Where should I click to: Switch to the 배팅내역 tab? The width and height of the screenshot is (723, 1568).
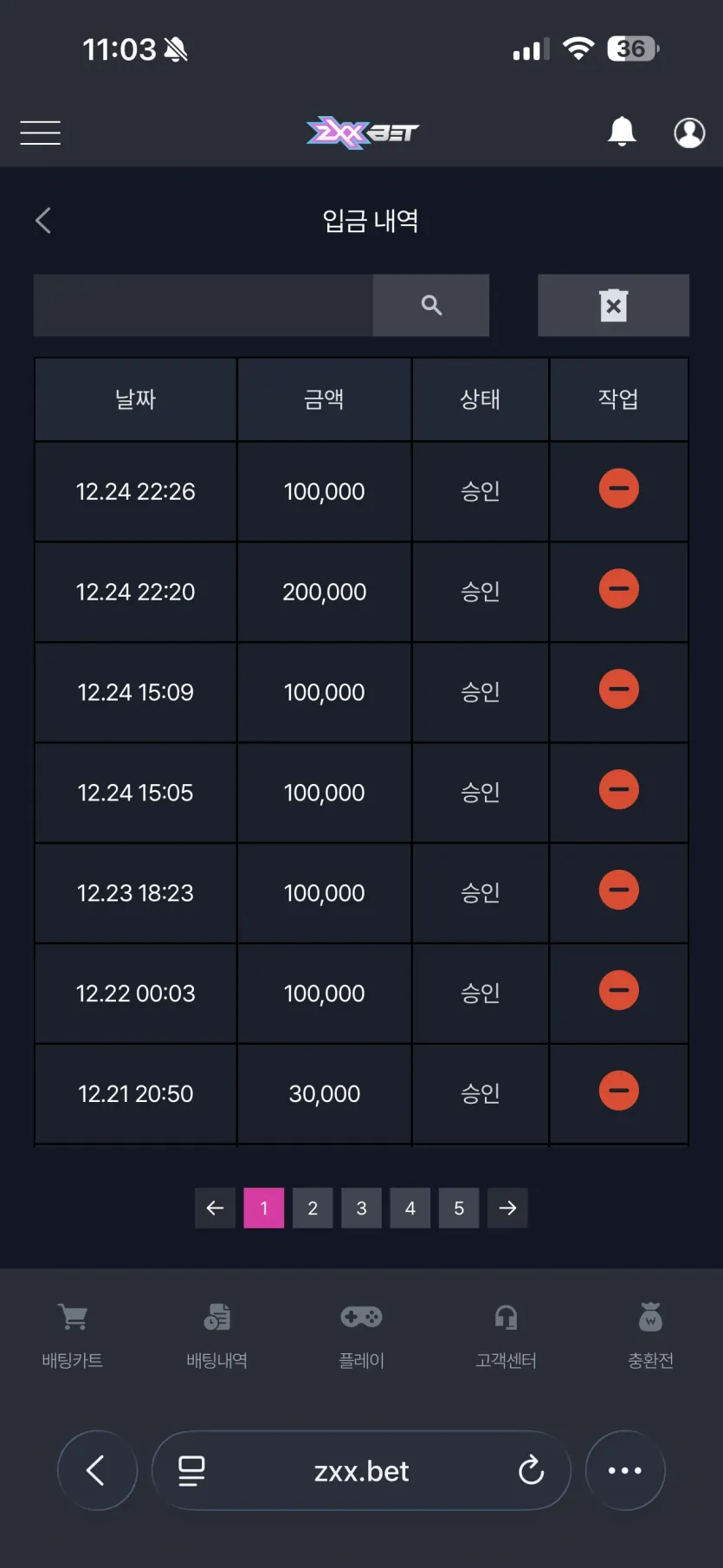[216, 1336]
